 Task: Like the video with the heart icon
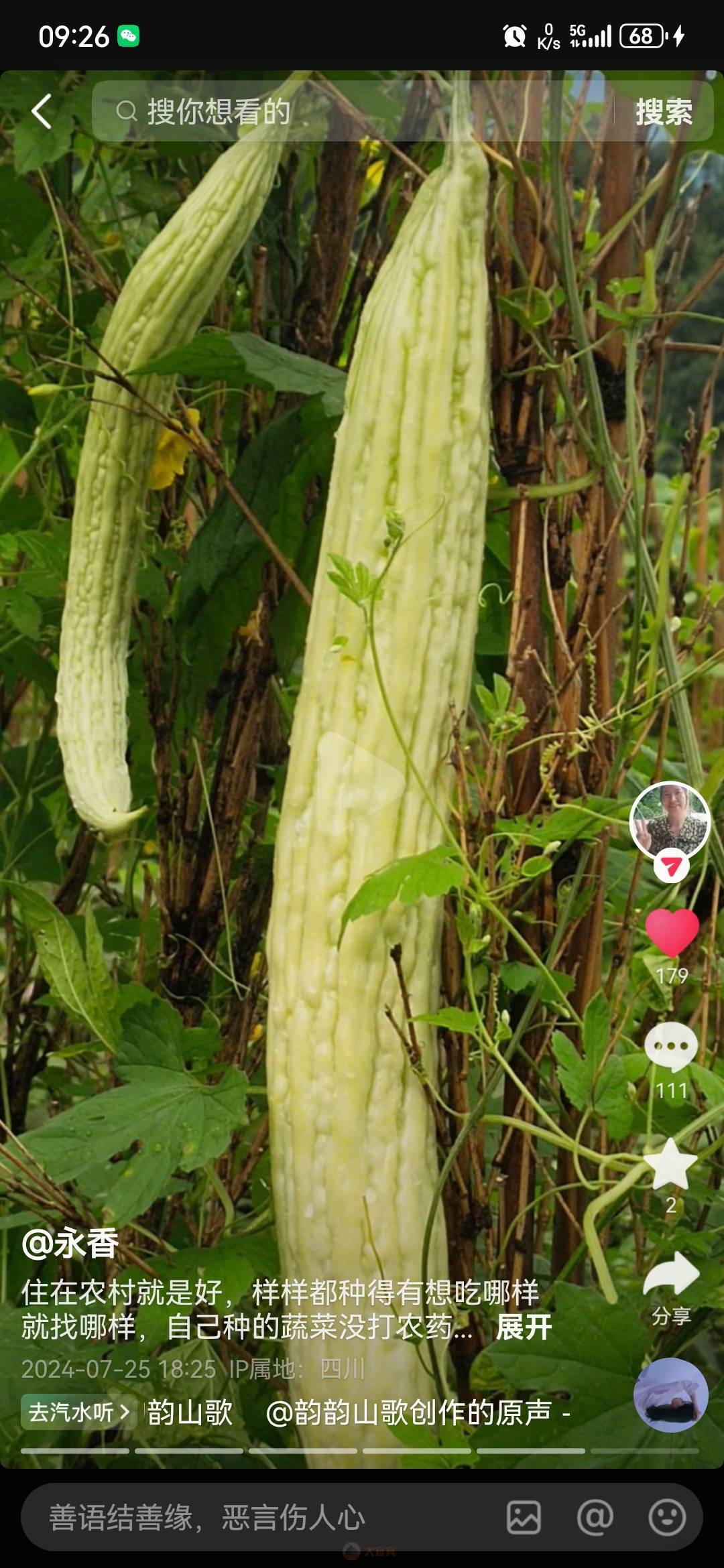tap(672, 933)
